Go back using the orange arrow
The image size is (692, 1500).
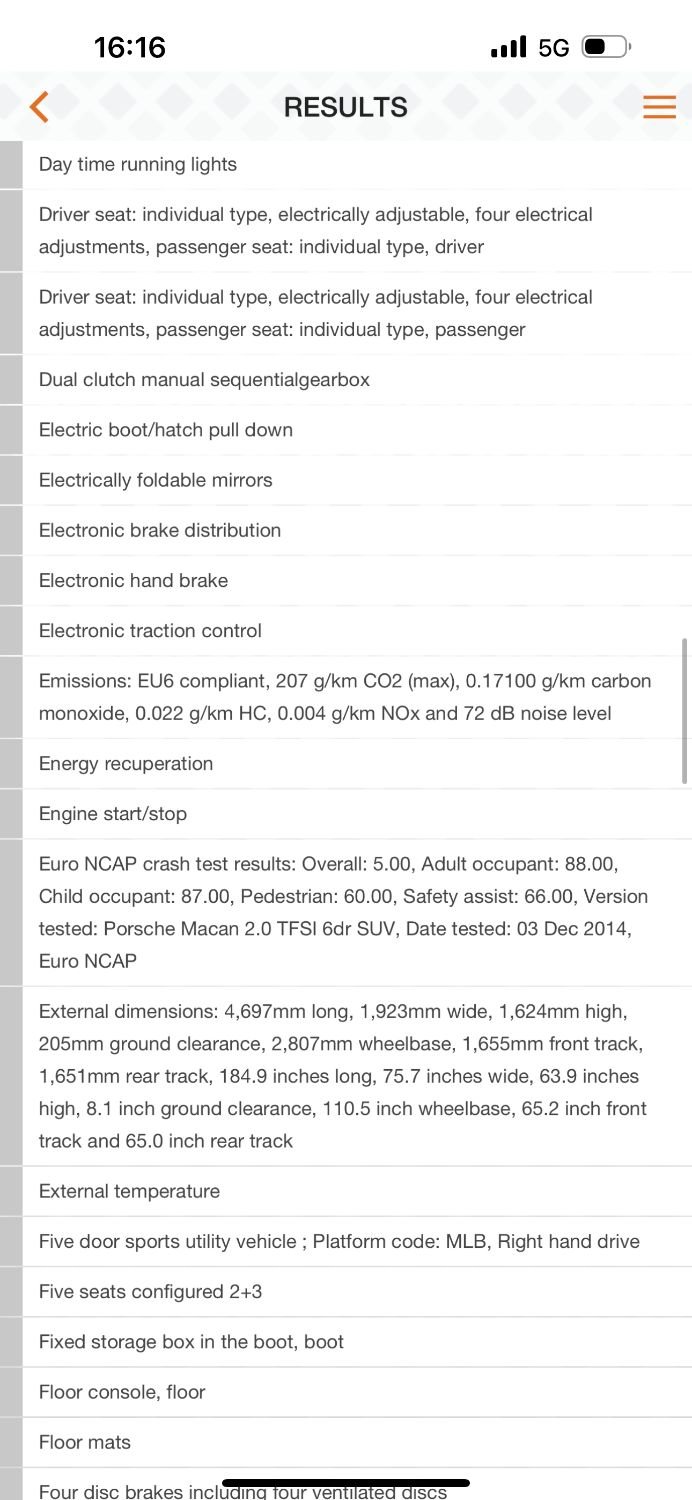click(x=39, y=107)
